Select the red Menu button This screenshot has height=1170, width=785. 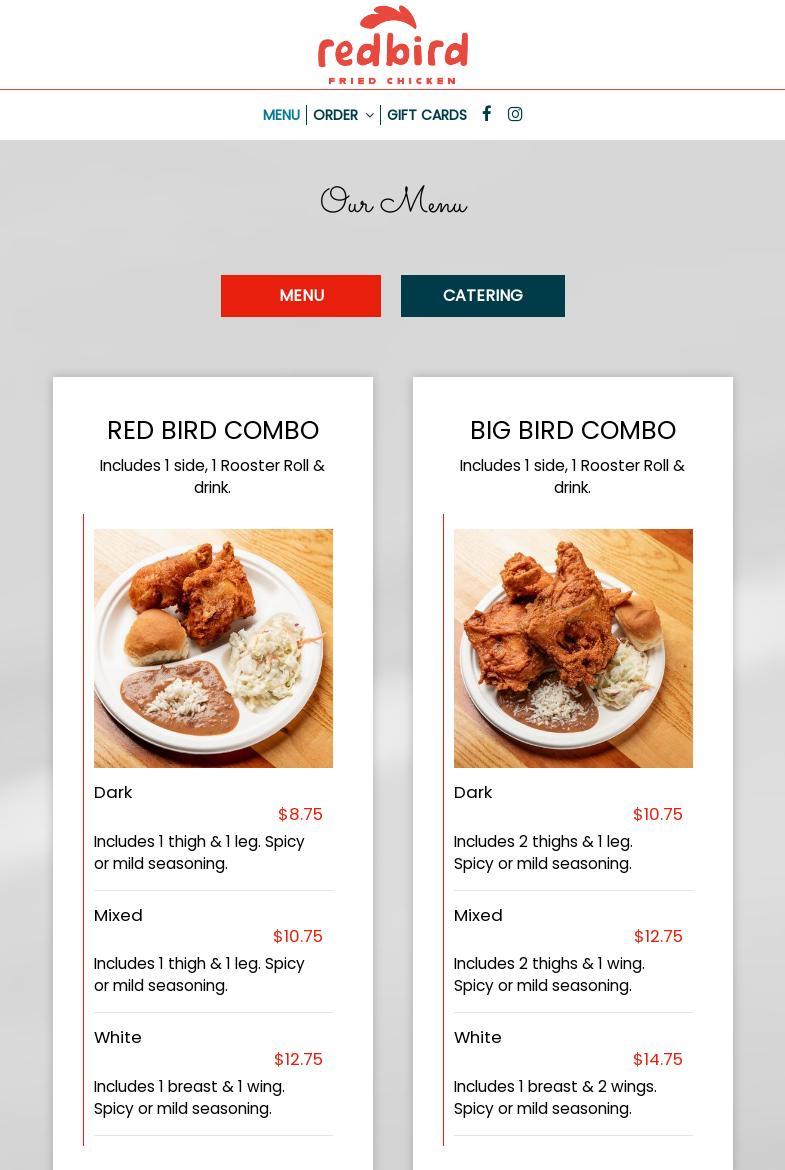[x=301, y=296]
